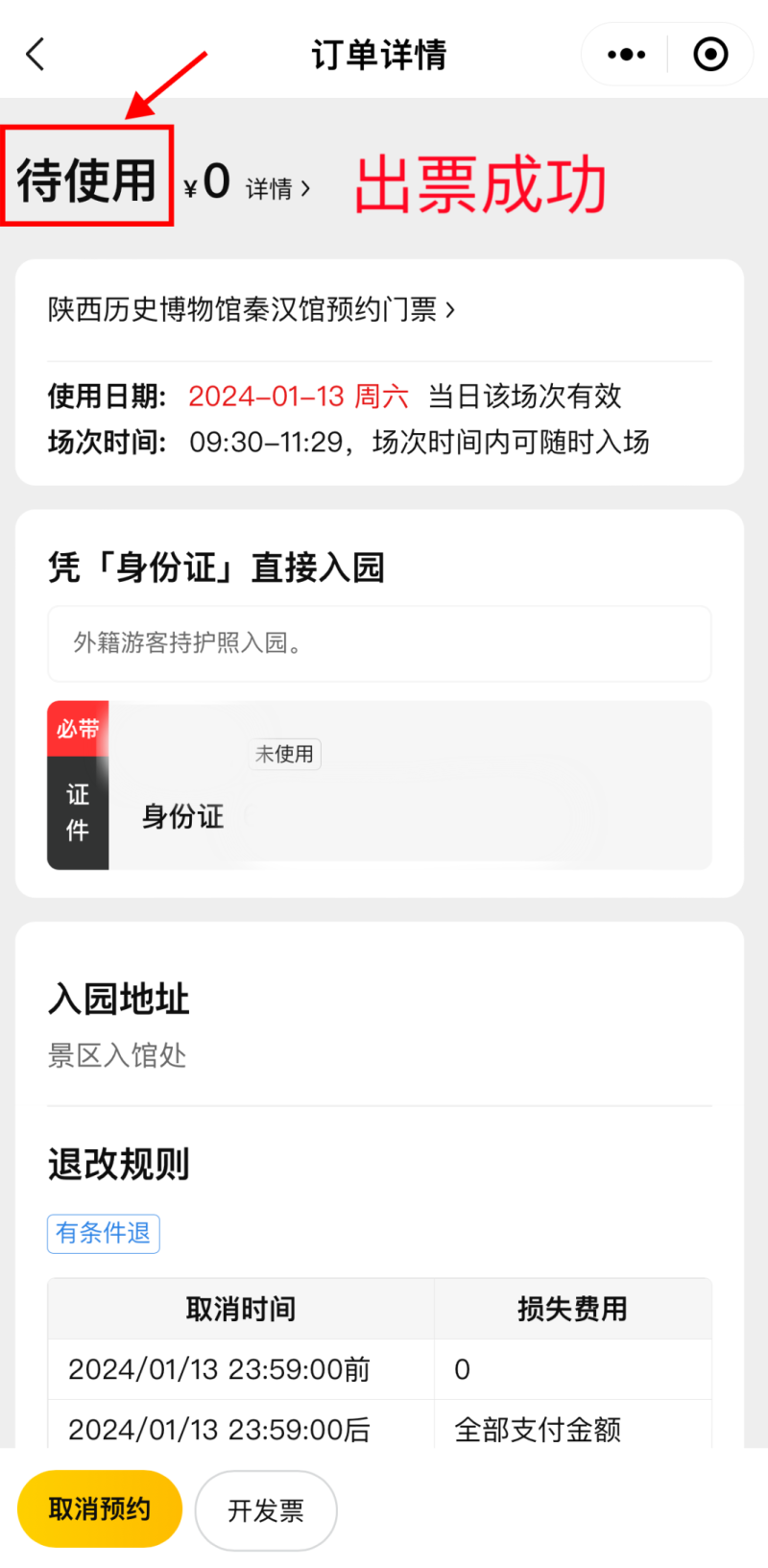The height and width of the screenshot is (1568, 768).
Task: Select the 有条件退 refund policy tag
Action: click(103, 1234)
